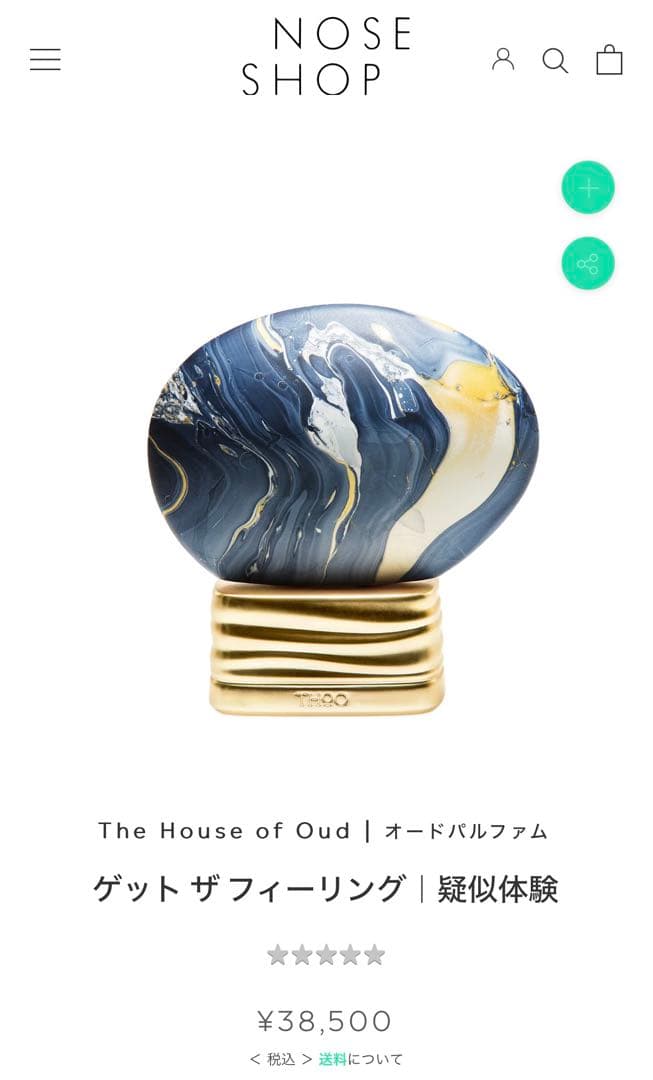Image resolution: width=653 pixels, height=1080 pixels.
Task: Open the 送料 shipping information link
Action: pyautogui.click(x=332, y=1059)
